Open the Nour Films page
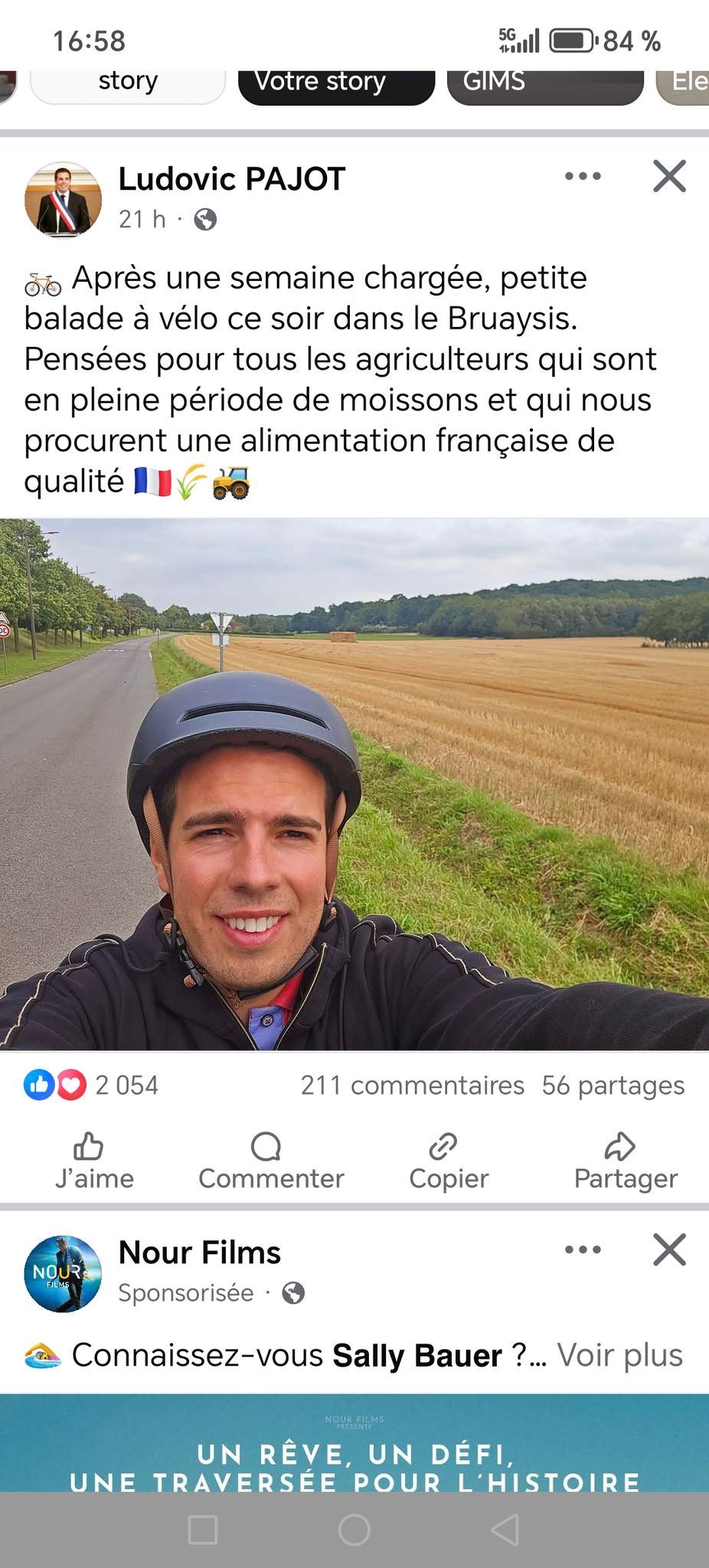This screenshot has height=1568, width=709. click(199, 1253)
